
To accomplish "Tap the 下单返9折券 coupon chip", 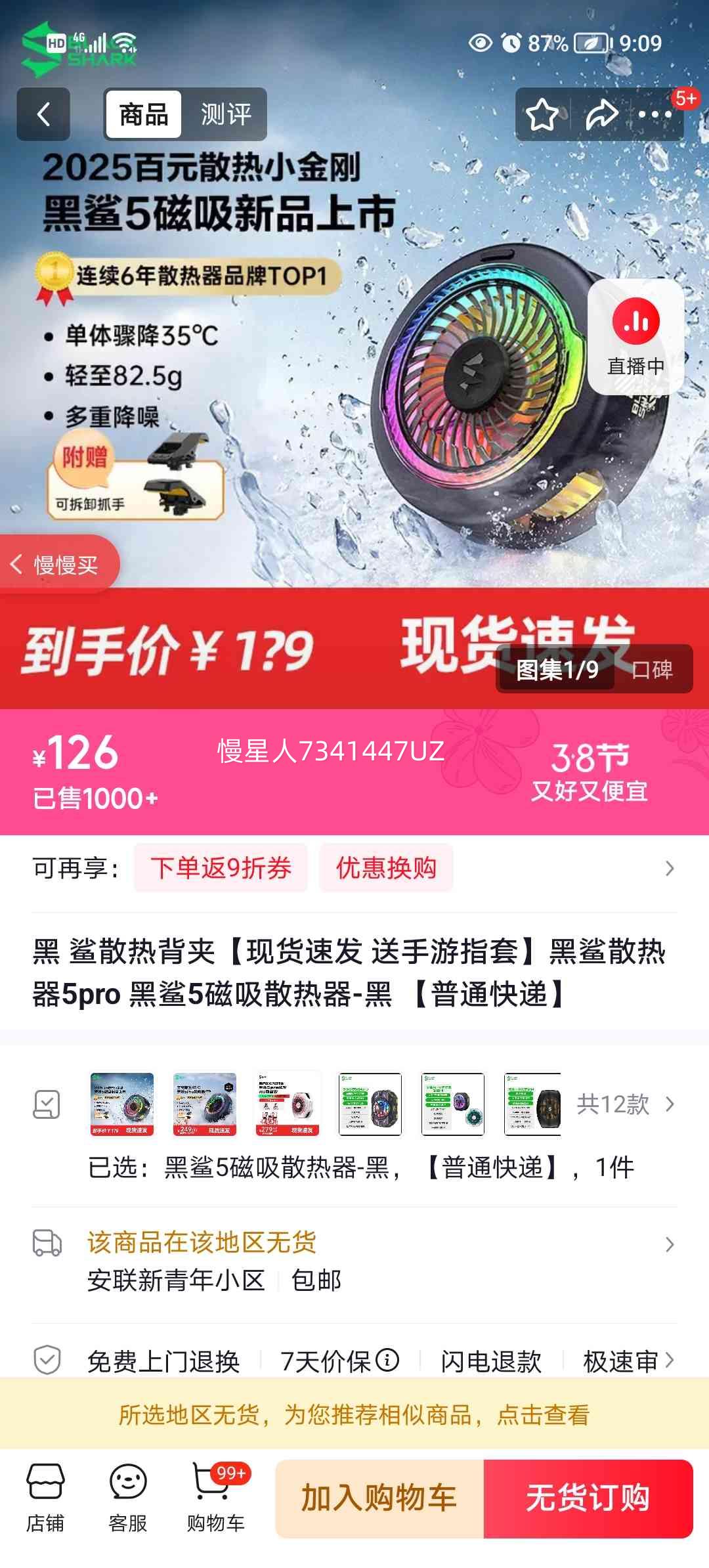I will 221,868.
